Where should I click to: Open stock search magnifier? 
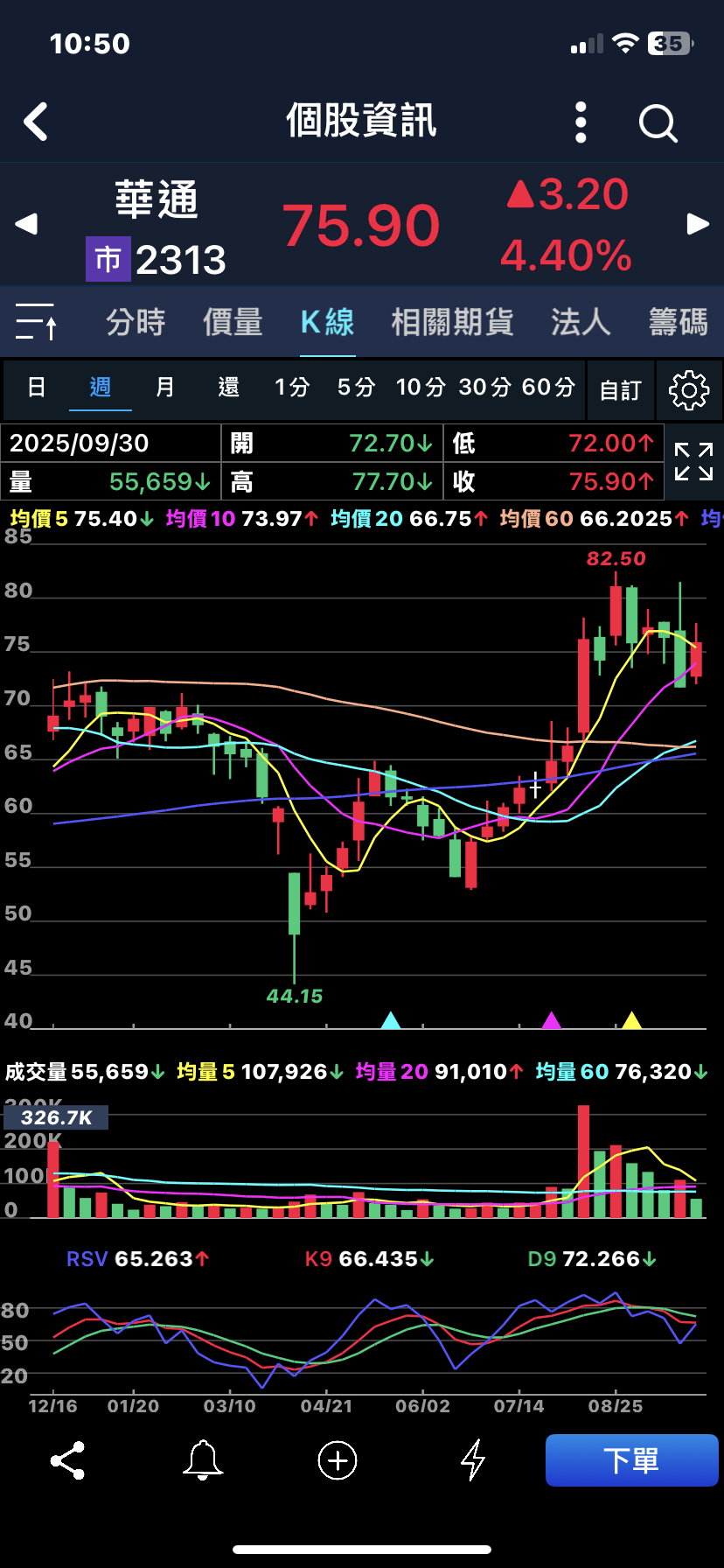(x=658, y=123)
